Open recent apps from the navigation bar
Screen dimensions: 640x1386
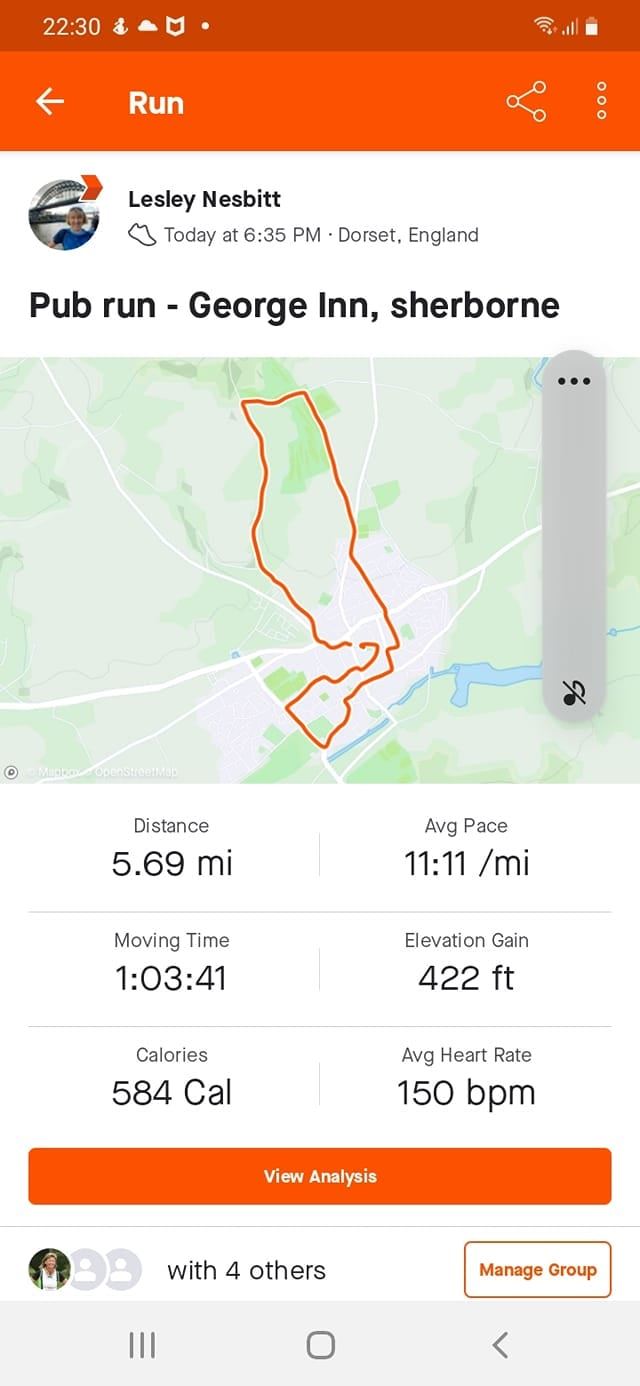(x=142, y=1345)
